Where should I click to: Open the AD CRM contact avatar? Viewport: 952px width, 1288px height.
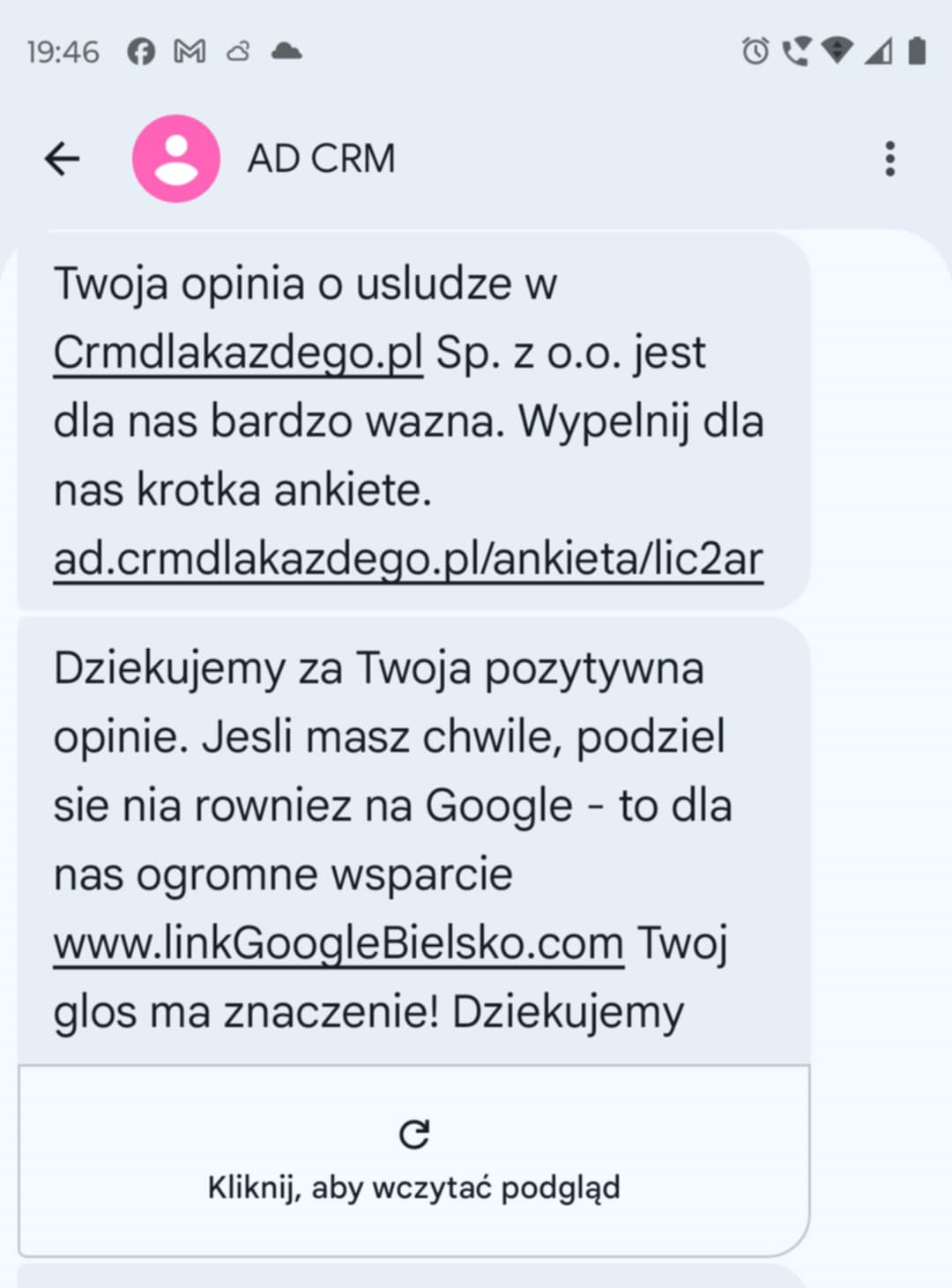[x=176, y=159]
